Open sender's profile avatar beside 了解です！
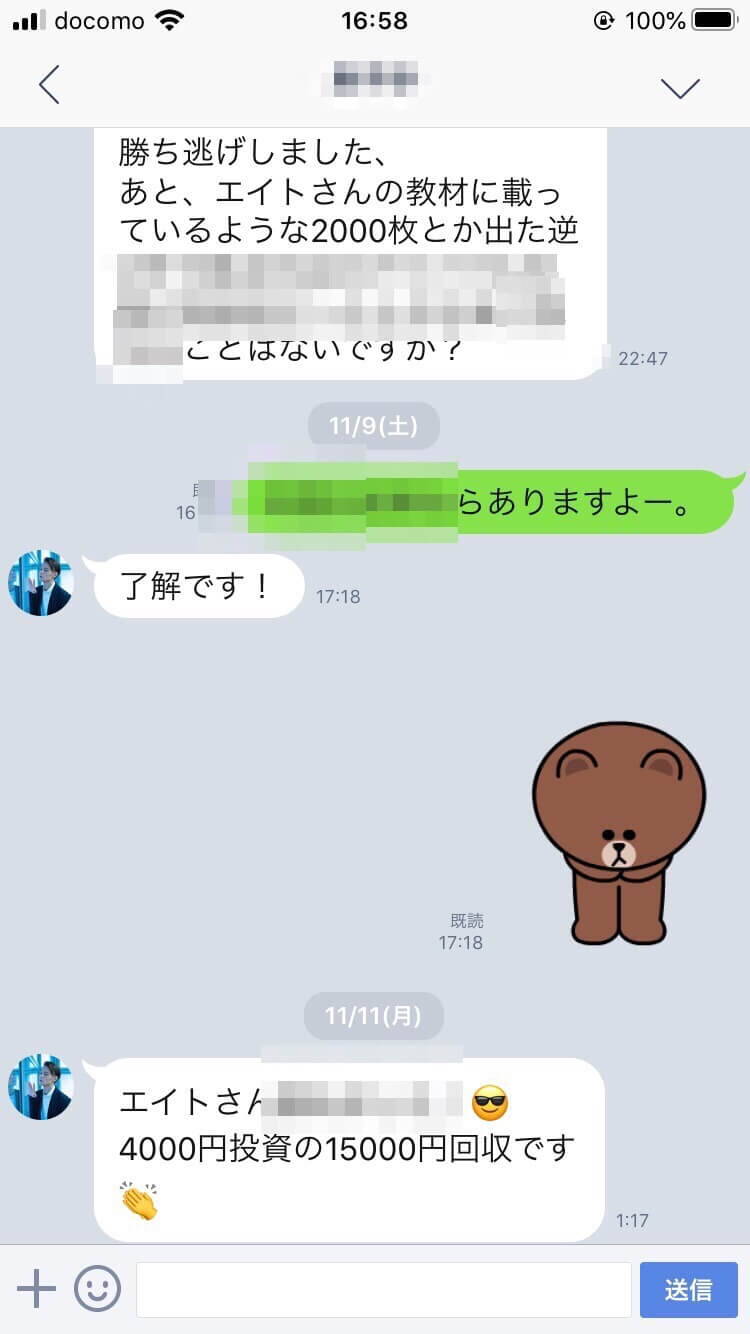The width and height of the screenshot is (750, 1334). tap(41, 583)
